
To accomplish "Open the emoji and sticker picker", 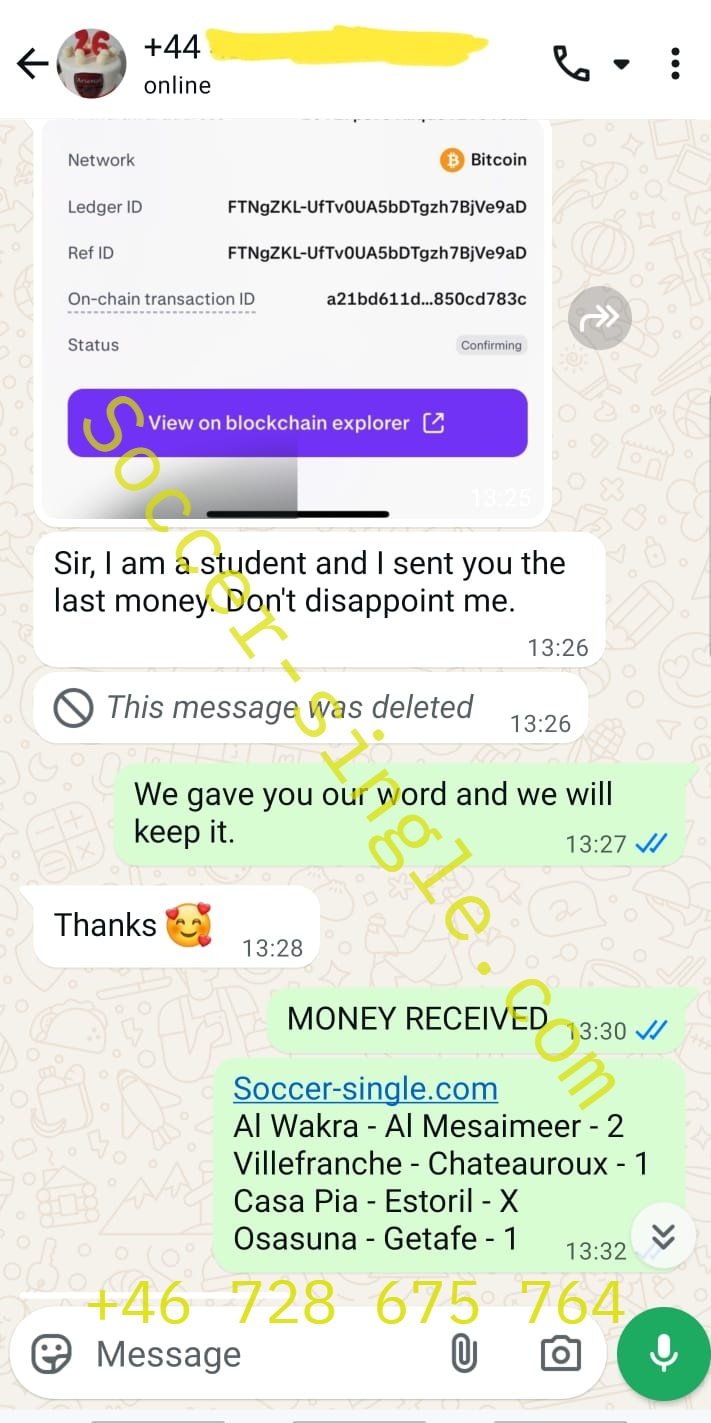I will 52,1354.
